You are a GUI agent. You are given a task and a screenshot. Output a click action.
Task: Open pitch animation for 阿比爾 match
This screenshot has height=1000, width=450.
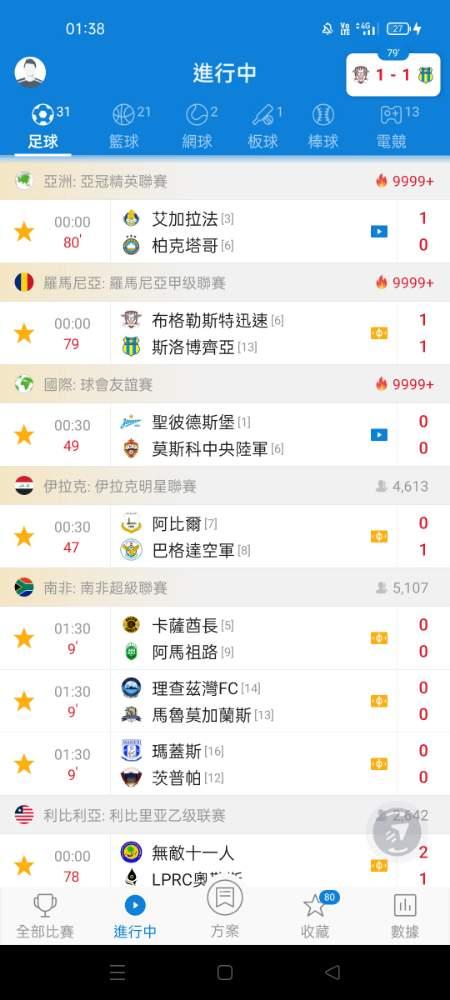click(379, 536)
